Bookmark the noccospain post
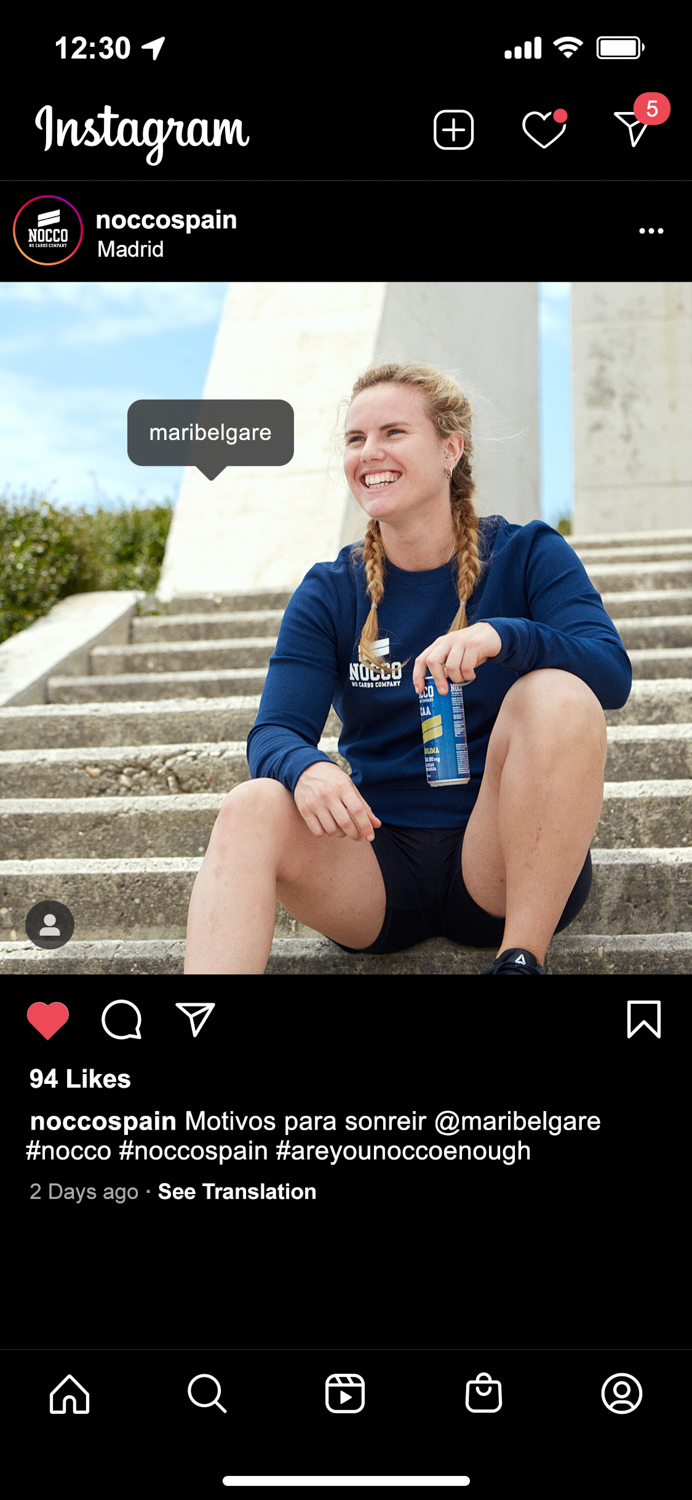 click(x=644, y=1019)
